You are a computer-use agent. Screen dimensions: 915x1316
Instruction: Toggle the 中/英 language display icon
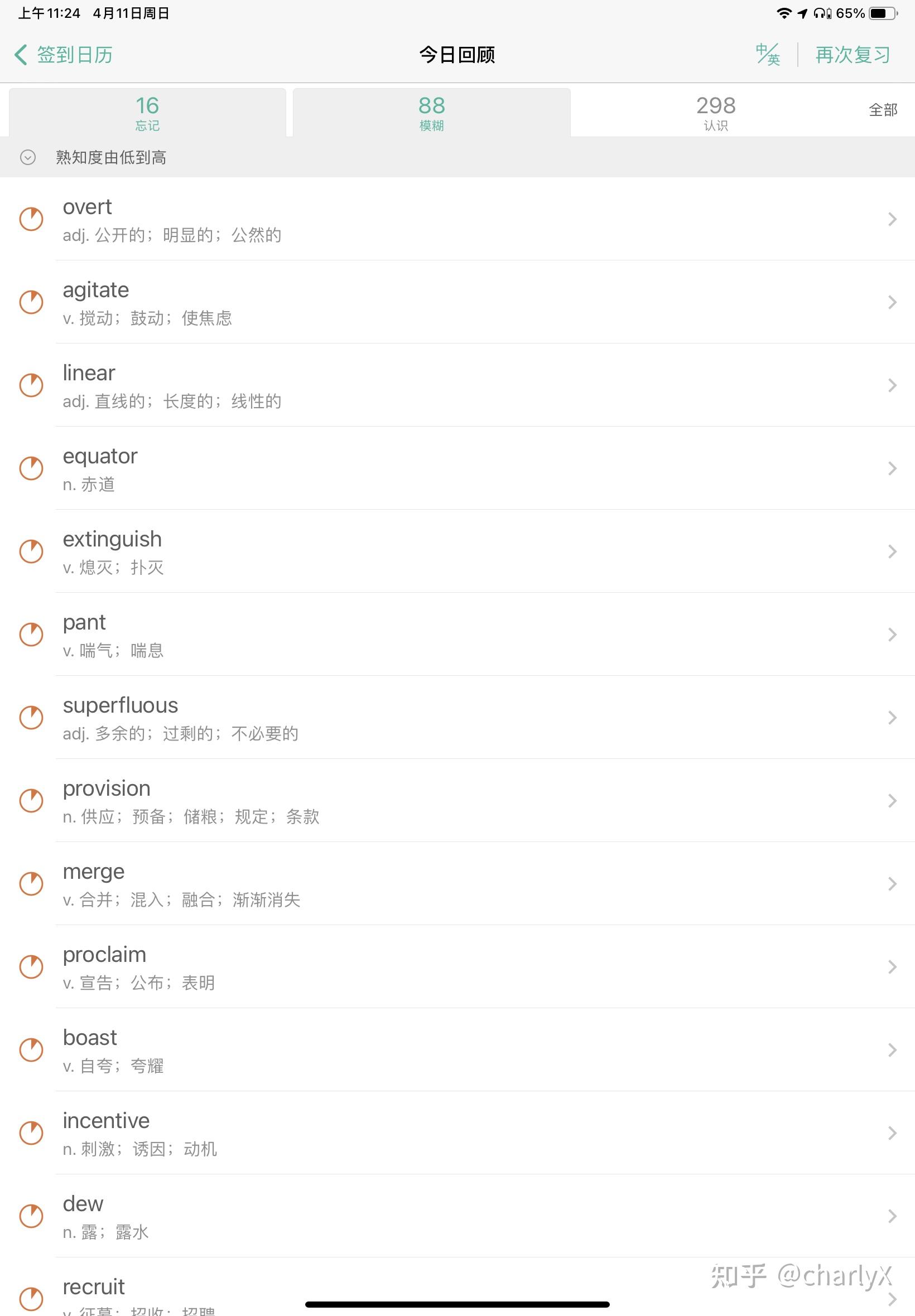tap(768, 55)
